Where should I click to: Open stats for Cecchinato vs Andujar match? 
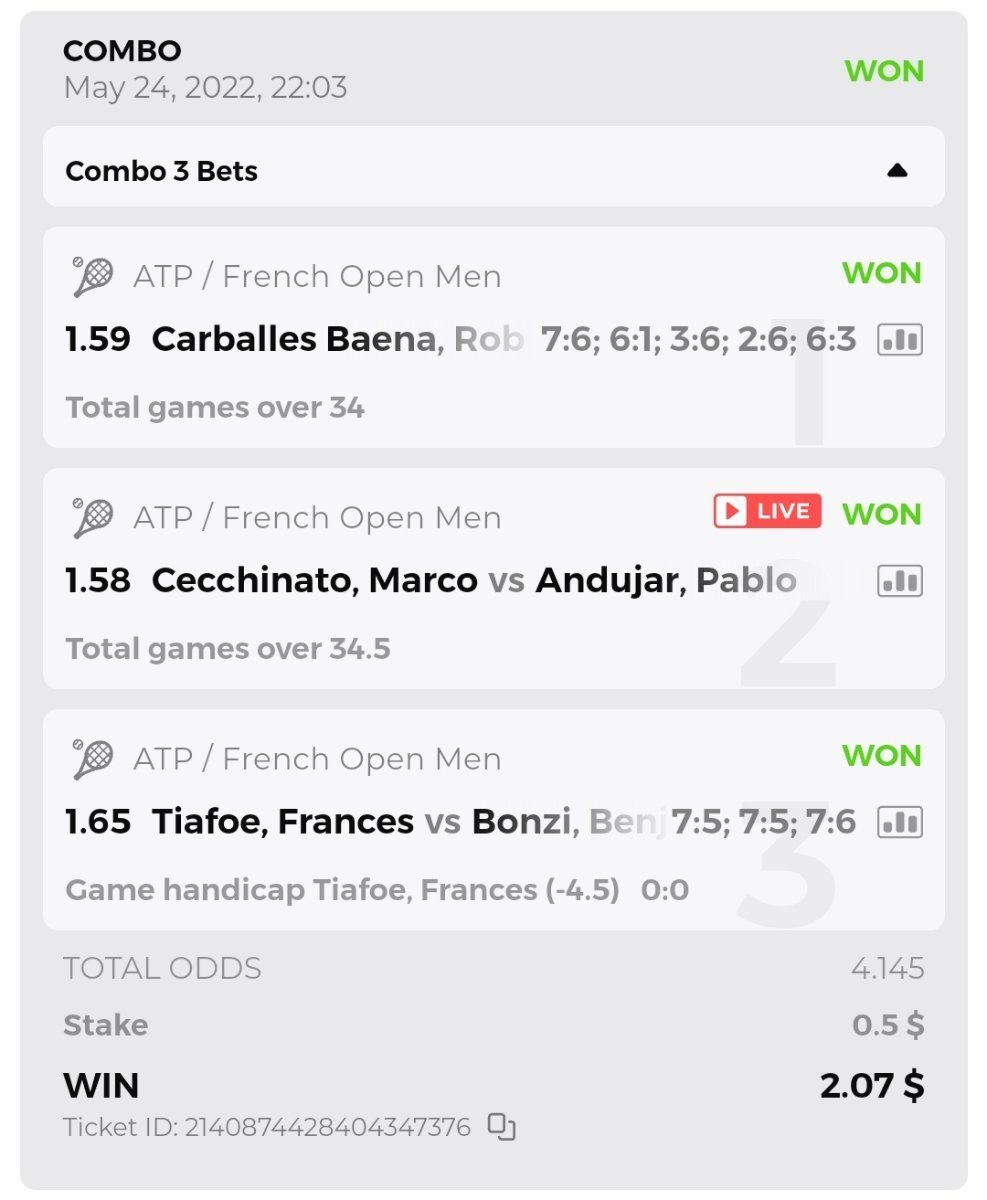899,581
